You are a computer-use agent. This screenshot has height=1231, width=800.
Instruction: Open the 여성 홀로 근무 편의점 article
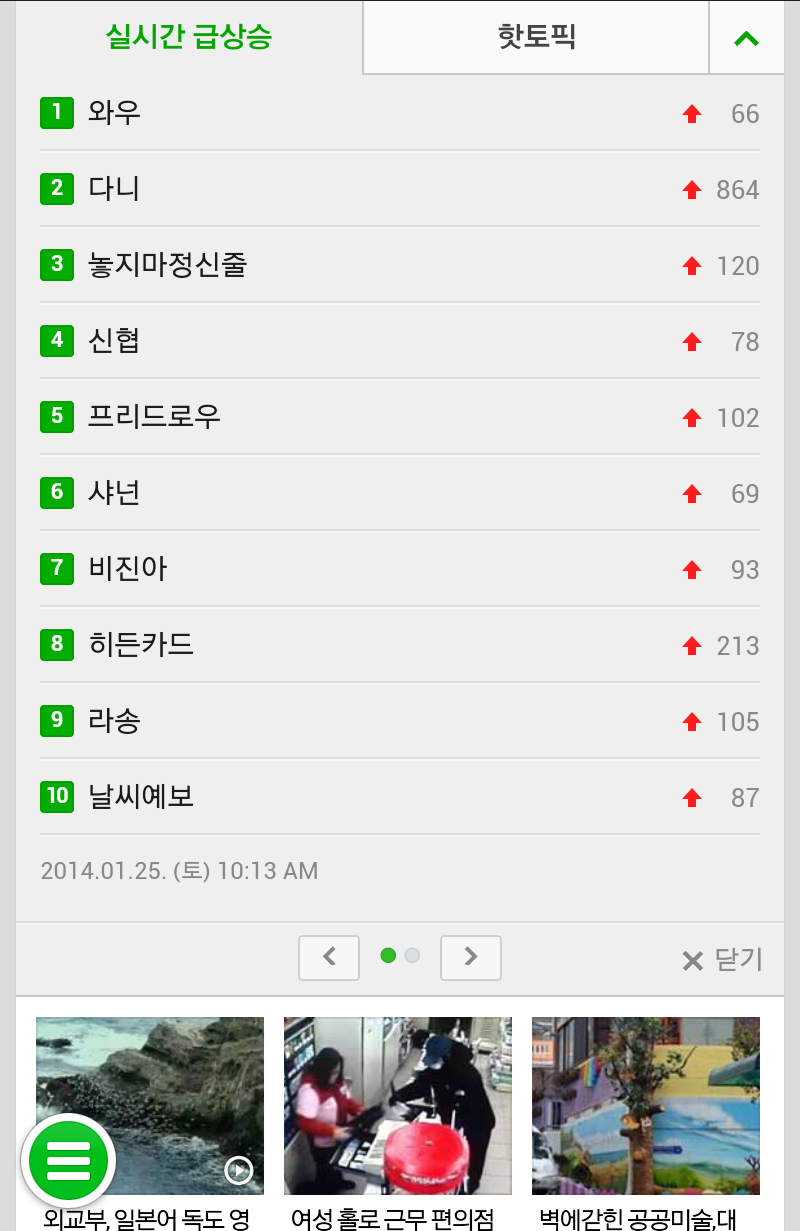[x=397, y=1106]
